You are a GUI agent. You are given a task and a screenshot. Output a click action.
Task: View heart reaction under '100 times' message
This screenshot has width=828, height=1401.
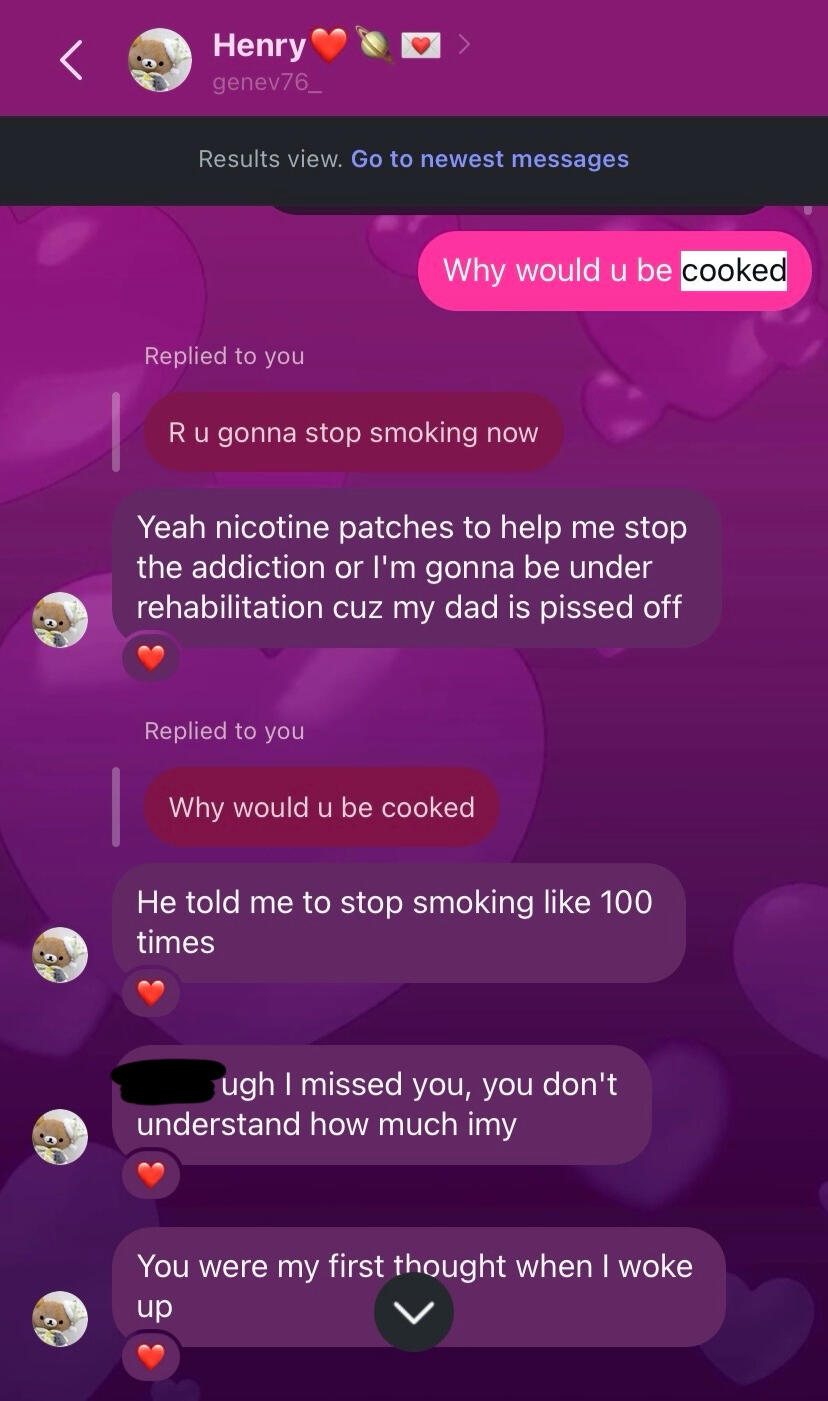click(150, 993)
